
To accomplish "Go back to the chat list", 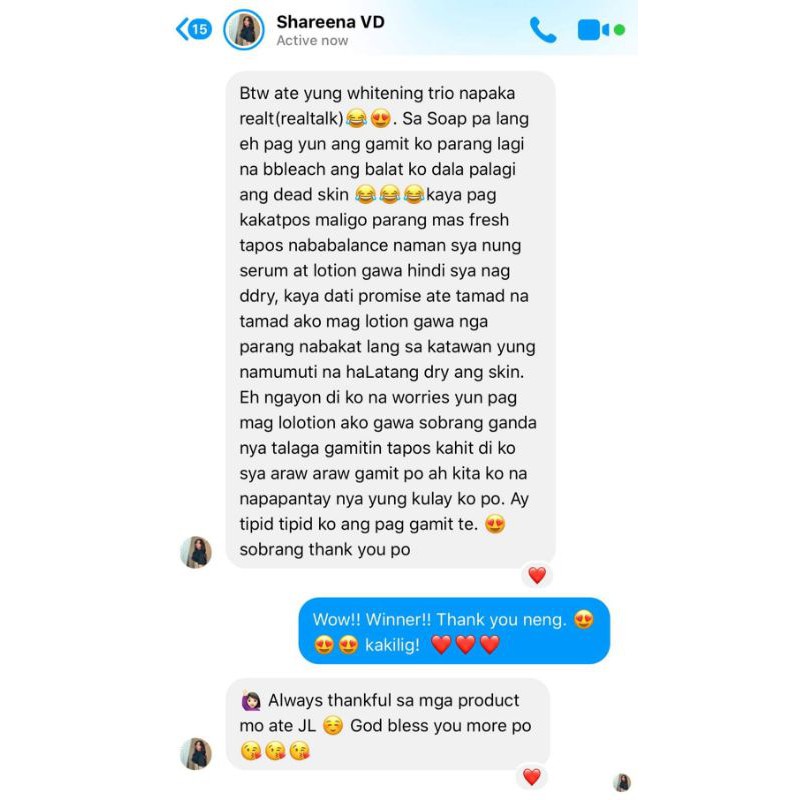I will tap(193, 29).
